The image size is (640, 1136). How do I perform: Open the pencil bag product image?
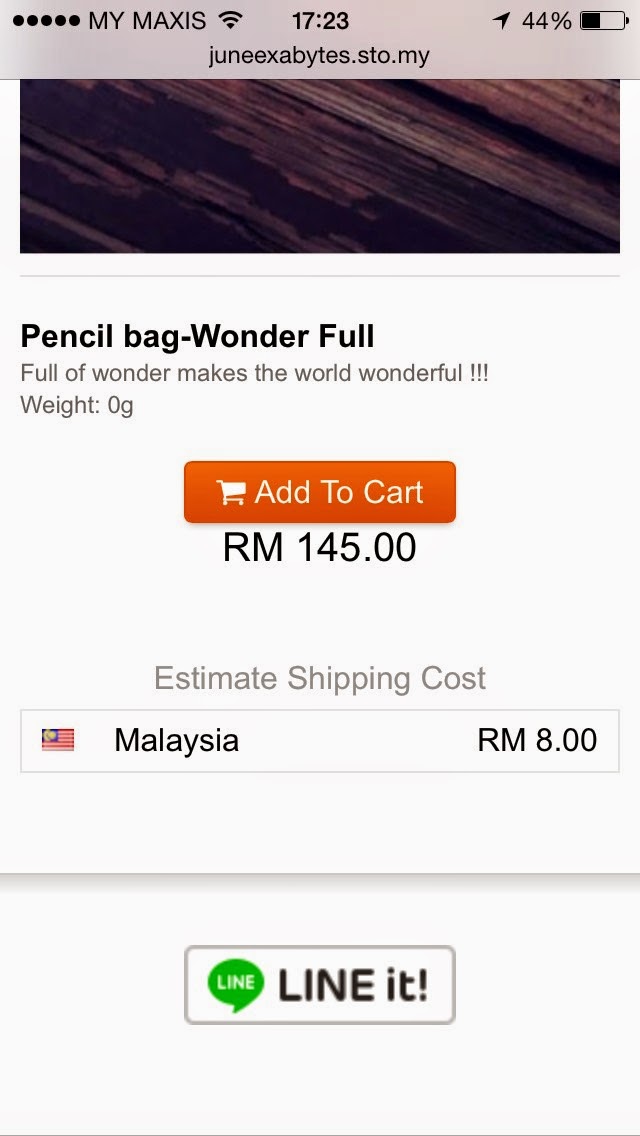click(320, 166)
